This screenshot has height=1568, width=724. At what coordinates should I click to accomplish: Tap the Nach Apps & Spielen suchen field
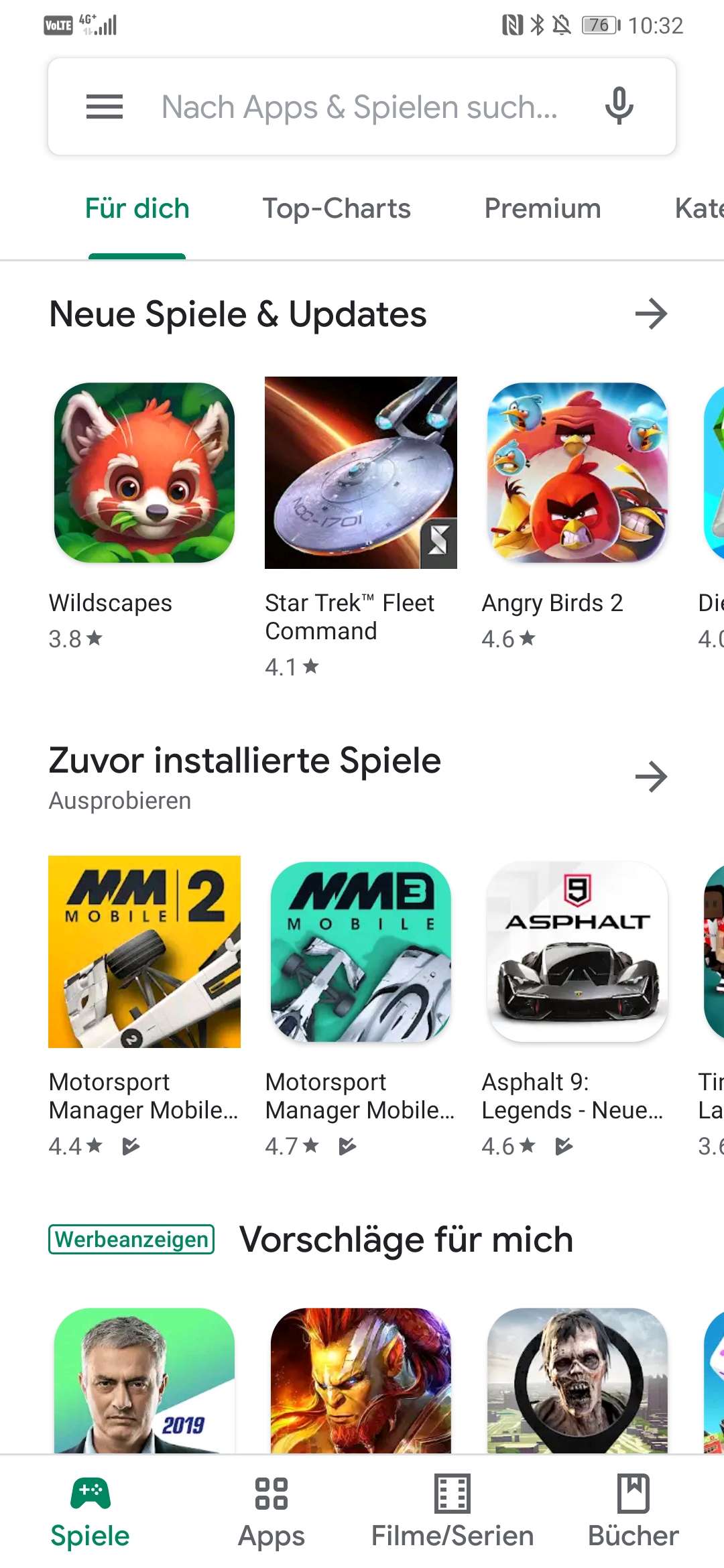click(x=359, y=107)
